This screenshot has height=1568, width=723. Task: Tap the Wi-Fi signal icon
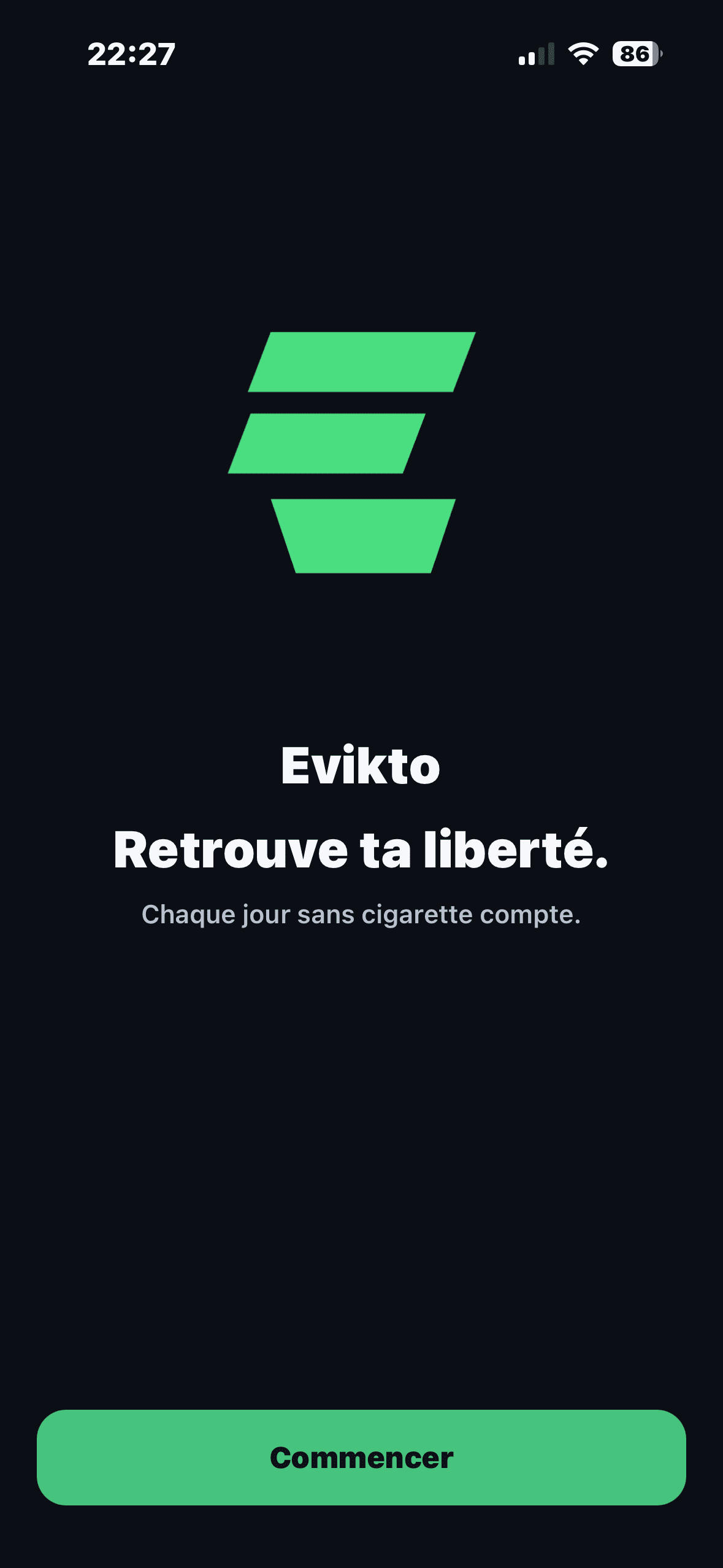[582, 54]
